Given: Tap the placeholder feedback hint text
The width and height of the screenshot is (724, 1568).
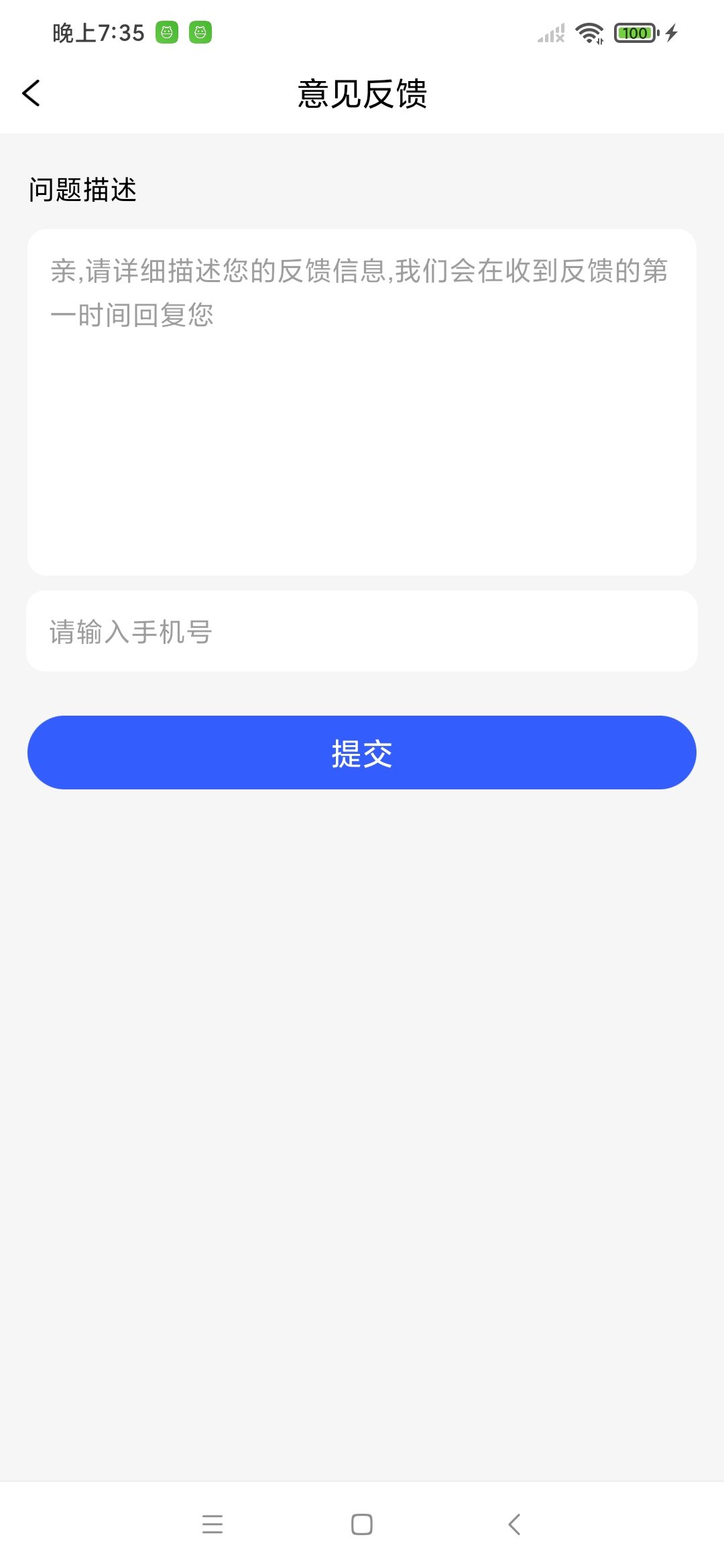Looking at the screenshot, I should click(359, 291).
